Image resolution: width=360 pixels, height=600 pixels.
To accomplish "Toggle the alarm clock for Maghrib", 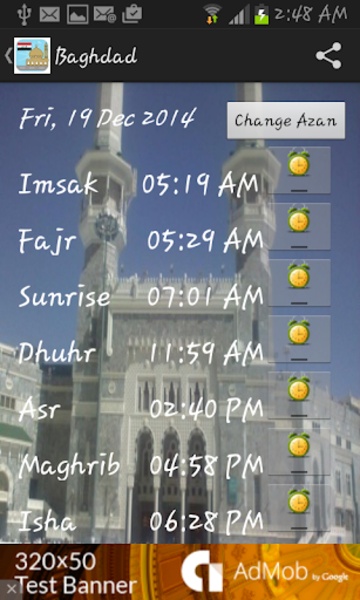I will tap(299, 452).
